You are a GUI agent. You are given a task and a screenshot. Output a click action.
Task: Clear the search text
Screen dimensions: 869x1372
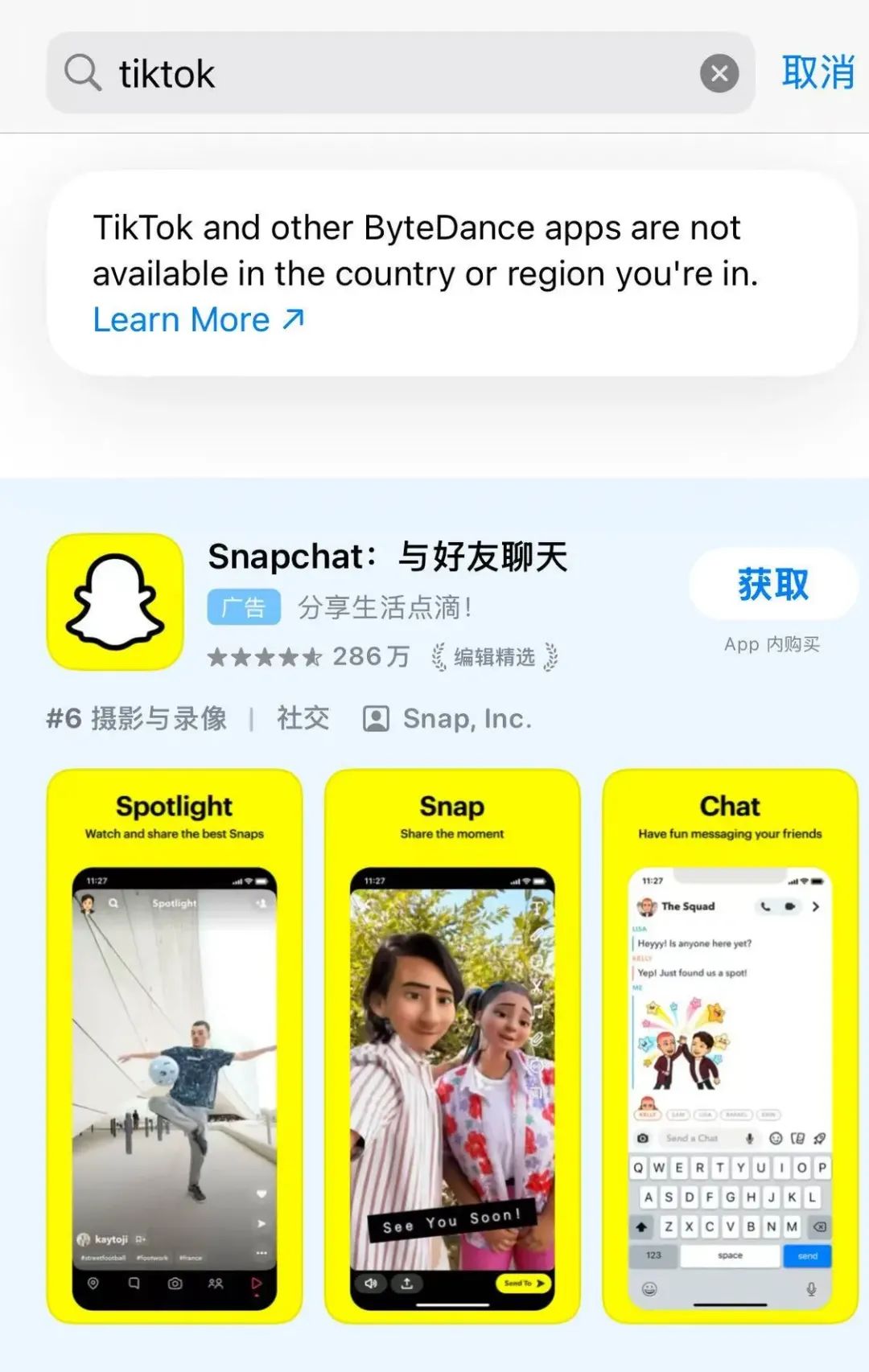[x=719, y=74]
